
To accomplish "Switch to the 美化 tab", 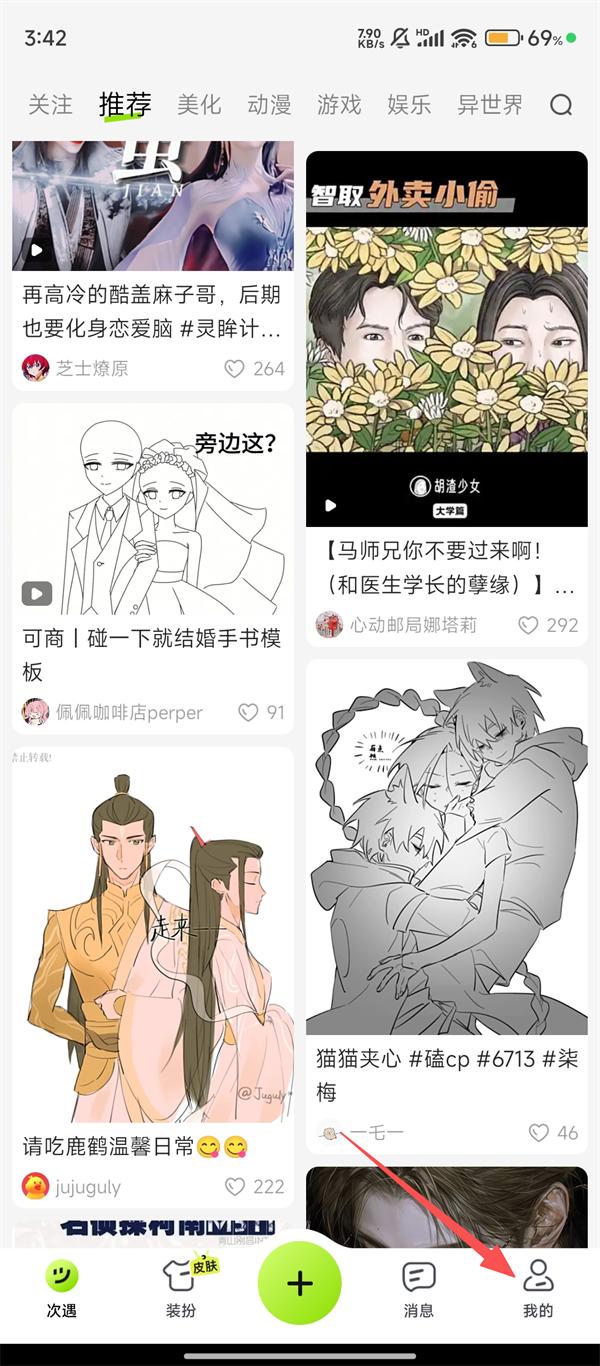I will (x=199, y=105).
